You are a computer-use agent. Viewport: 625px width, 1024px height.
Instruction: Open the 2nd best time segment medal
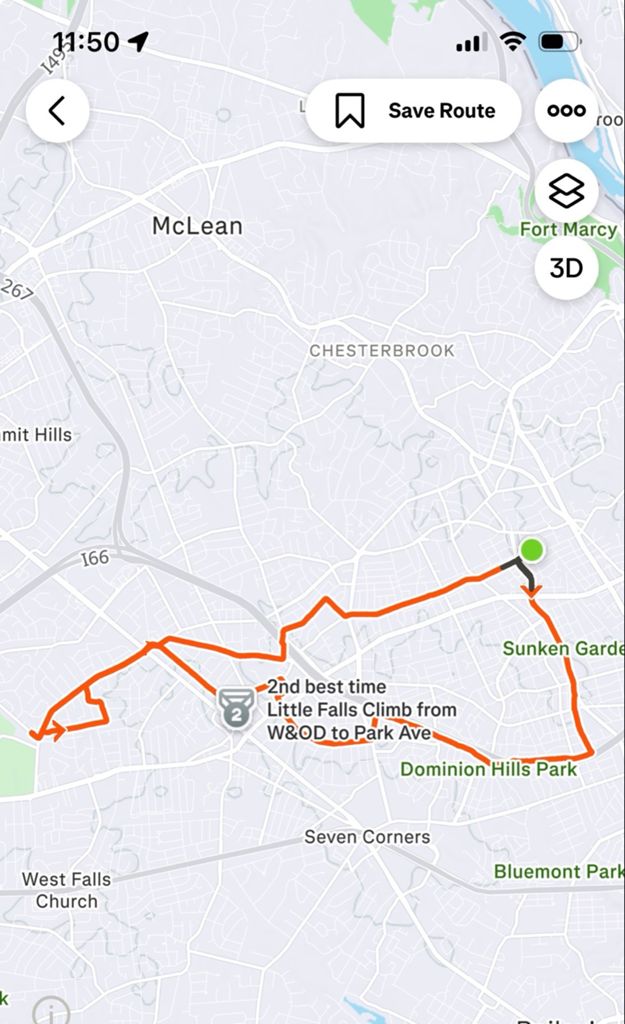(236, 709)
